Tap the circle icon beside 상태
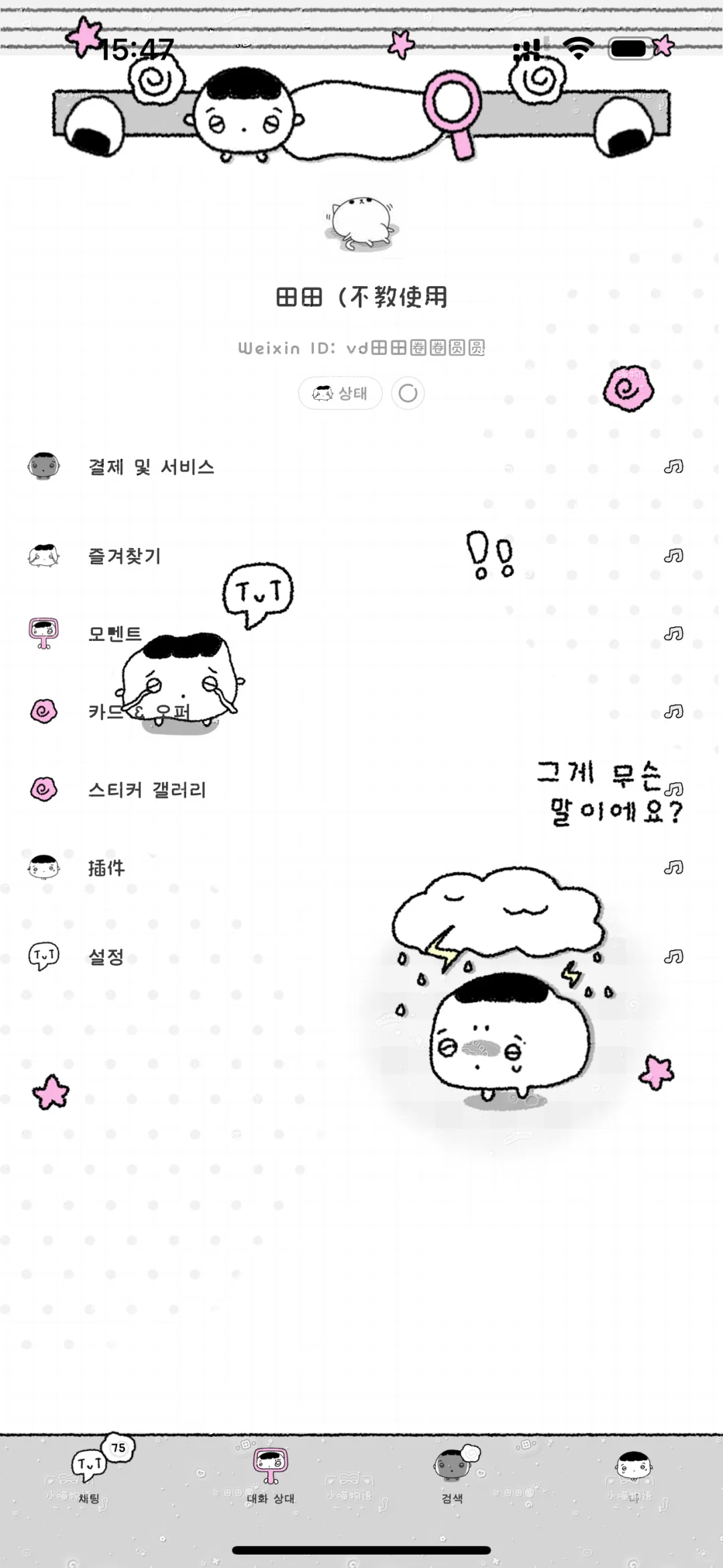Screen dimensions: 723x1568 [x=408, y=393]
